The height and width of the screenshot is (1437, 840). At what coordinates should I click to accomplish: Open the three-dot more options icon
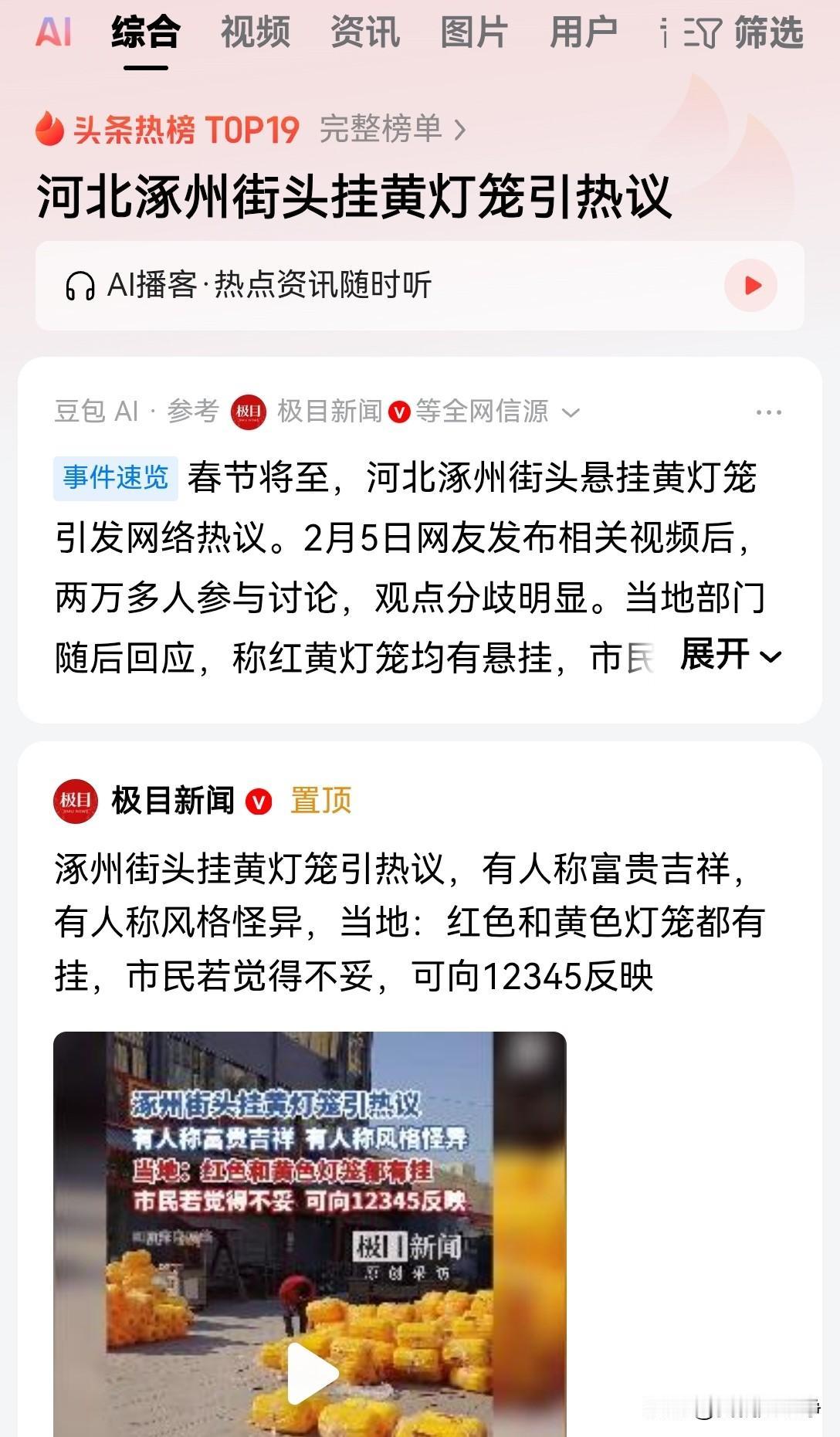coord(768,412)
